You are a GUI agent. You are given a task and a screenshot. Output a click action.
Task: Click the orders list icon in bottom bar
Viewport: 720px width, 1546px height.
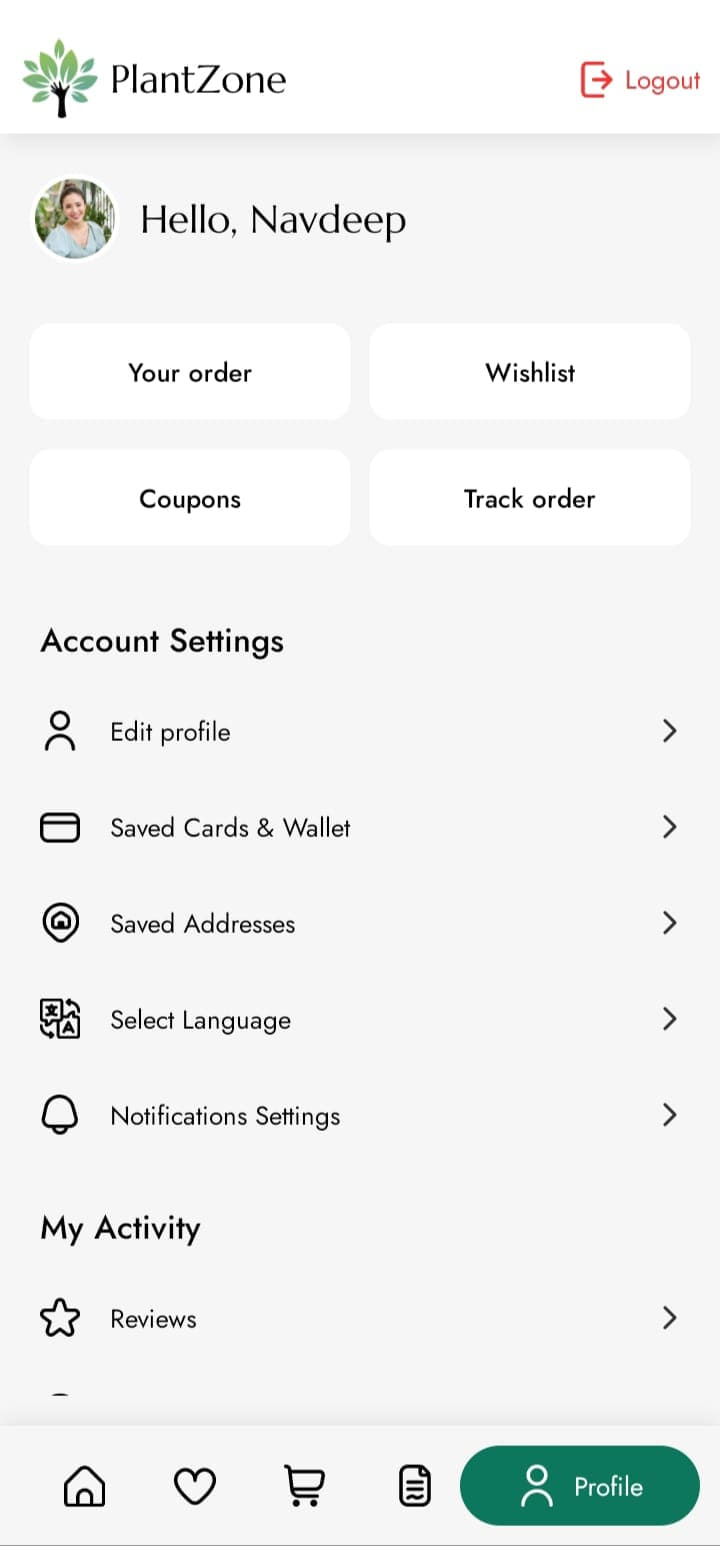(x=414, y=1486)
